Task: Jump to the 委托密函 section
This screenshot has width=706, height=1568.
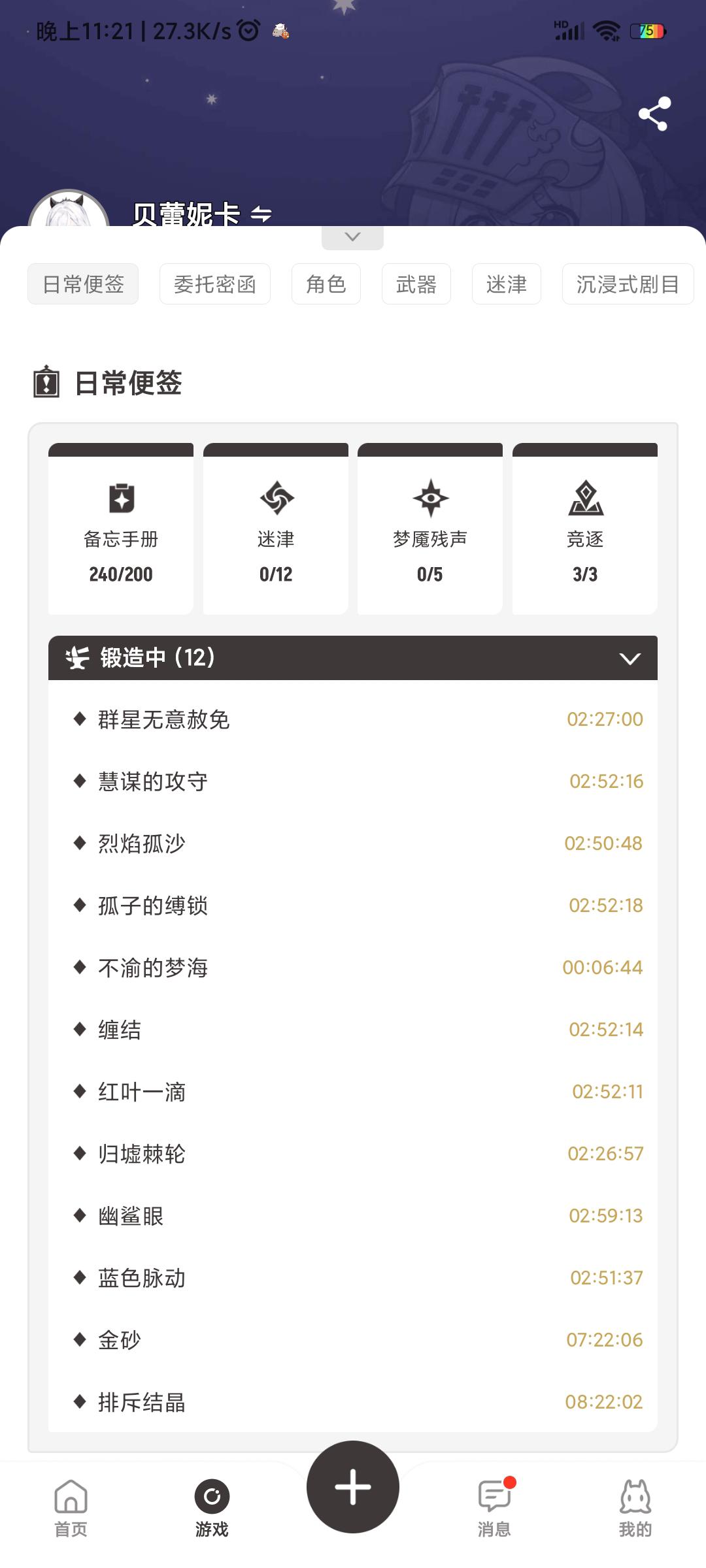Action: [214, 284]
